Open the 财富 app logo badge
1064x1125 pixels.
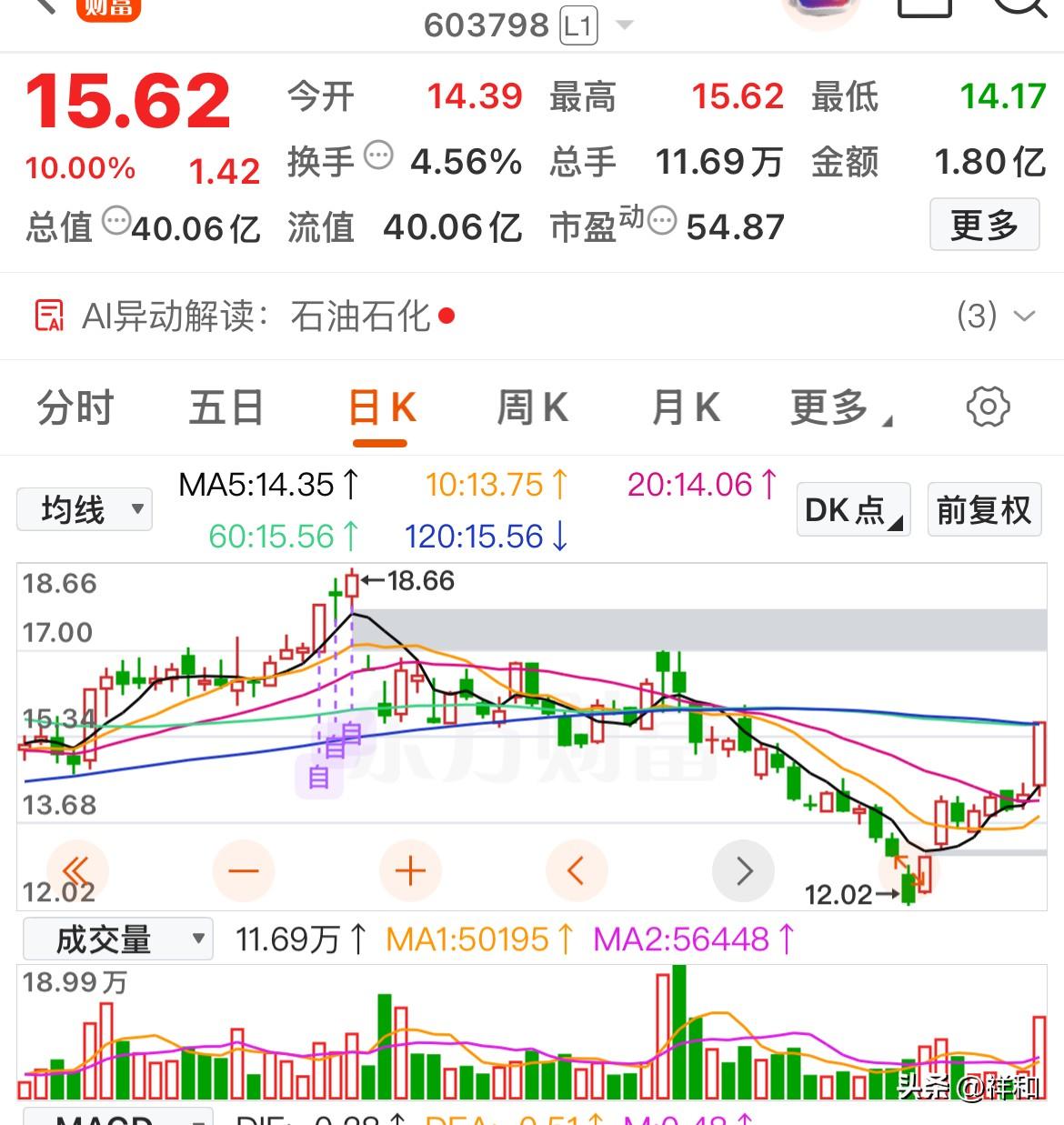[x=108, y=11]
